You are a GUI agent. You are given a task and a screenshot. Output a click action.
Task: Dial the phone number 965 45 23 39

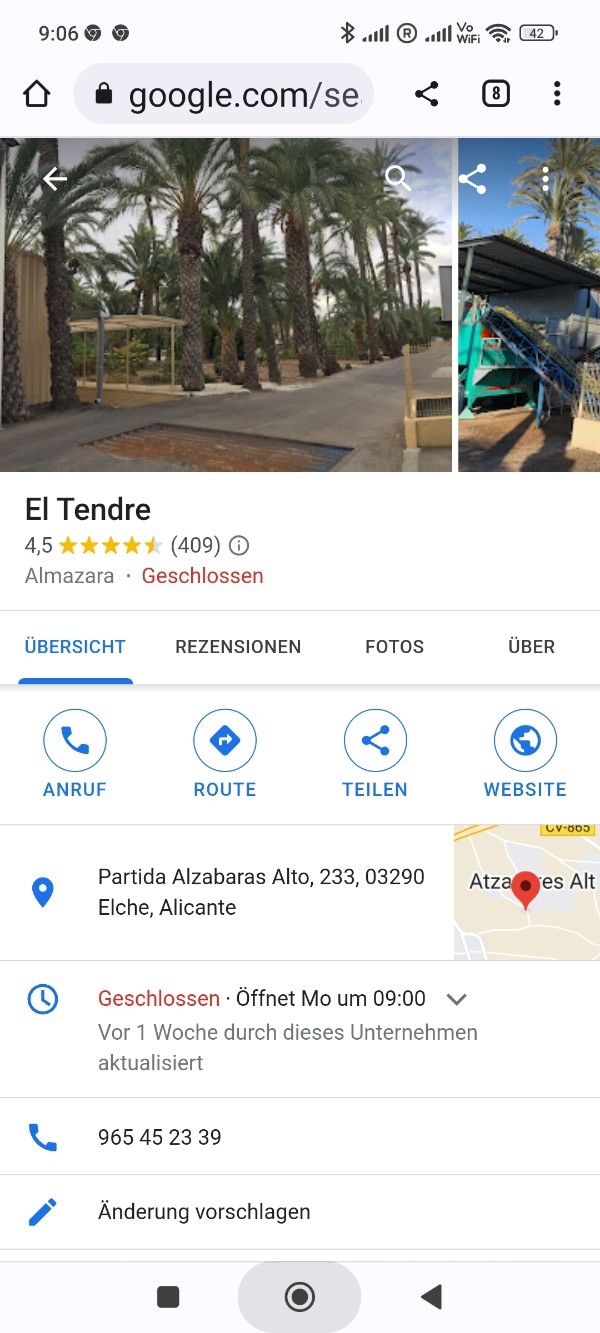click(160, 1137)
